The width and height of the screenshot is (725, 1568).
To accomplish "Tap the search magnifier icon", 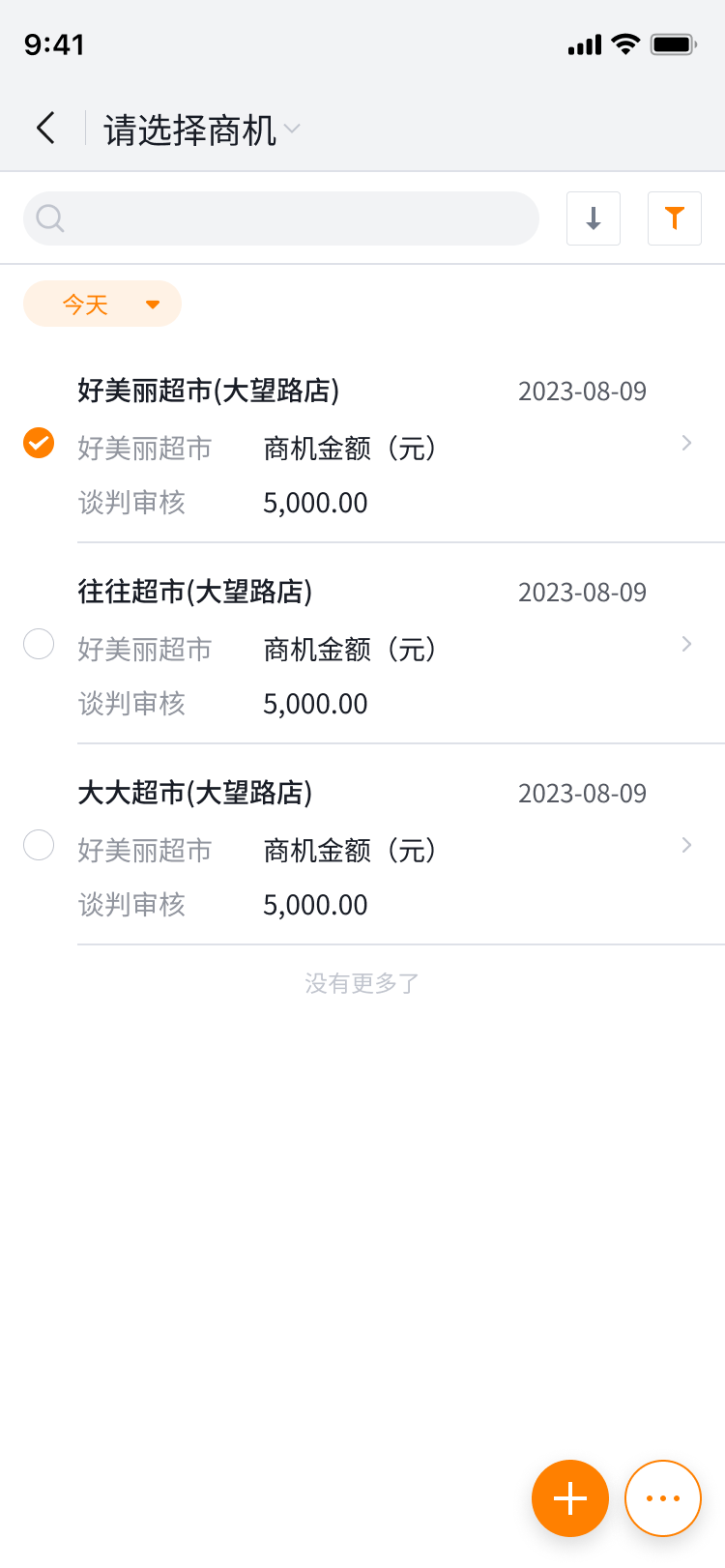I will [48, 218].
